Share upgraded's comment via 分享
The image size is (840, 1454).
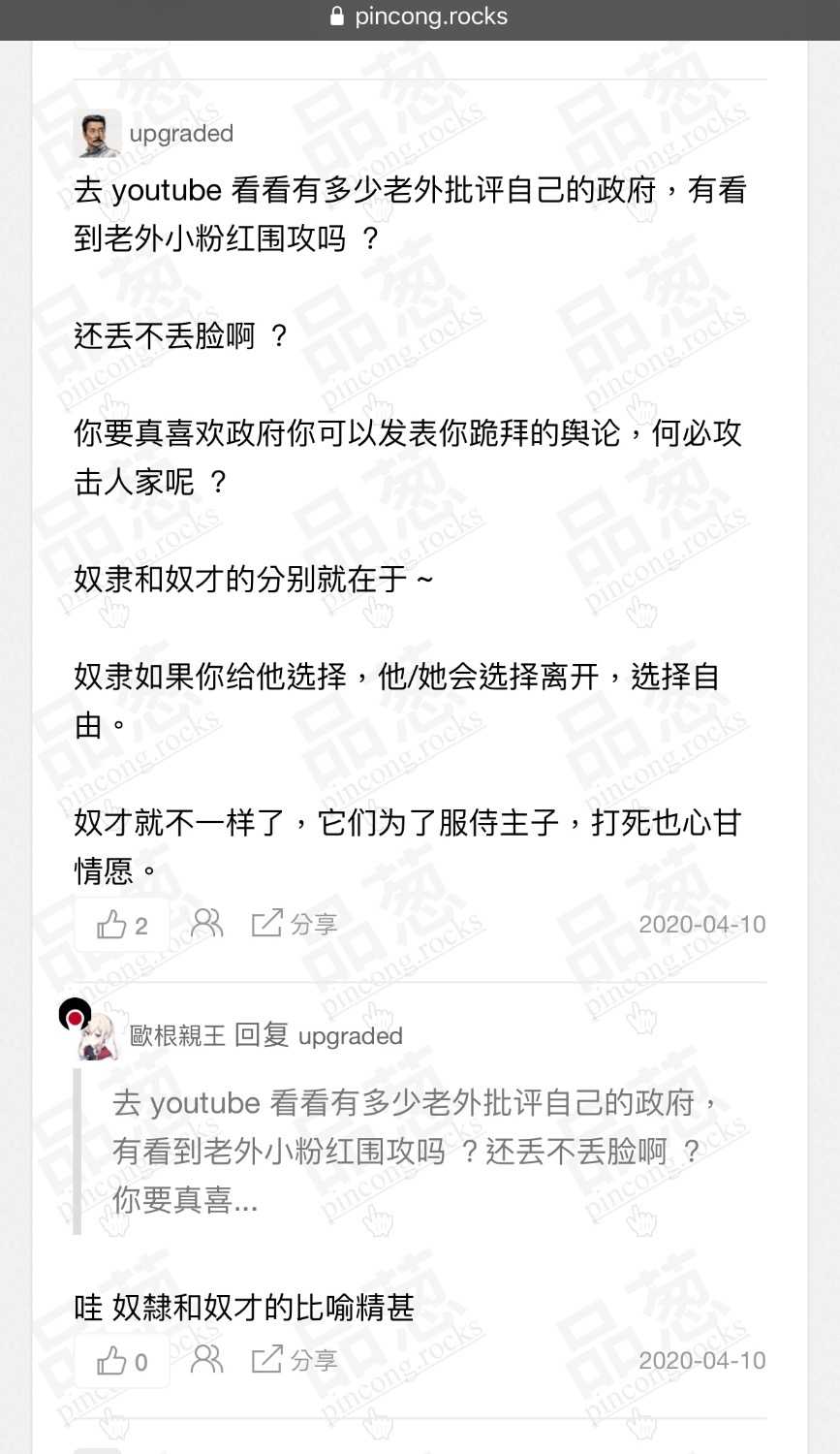pyautogui.click(x=295, y=924)
